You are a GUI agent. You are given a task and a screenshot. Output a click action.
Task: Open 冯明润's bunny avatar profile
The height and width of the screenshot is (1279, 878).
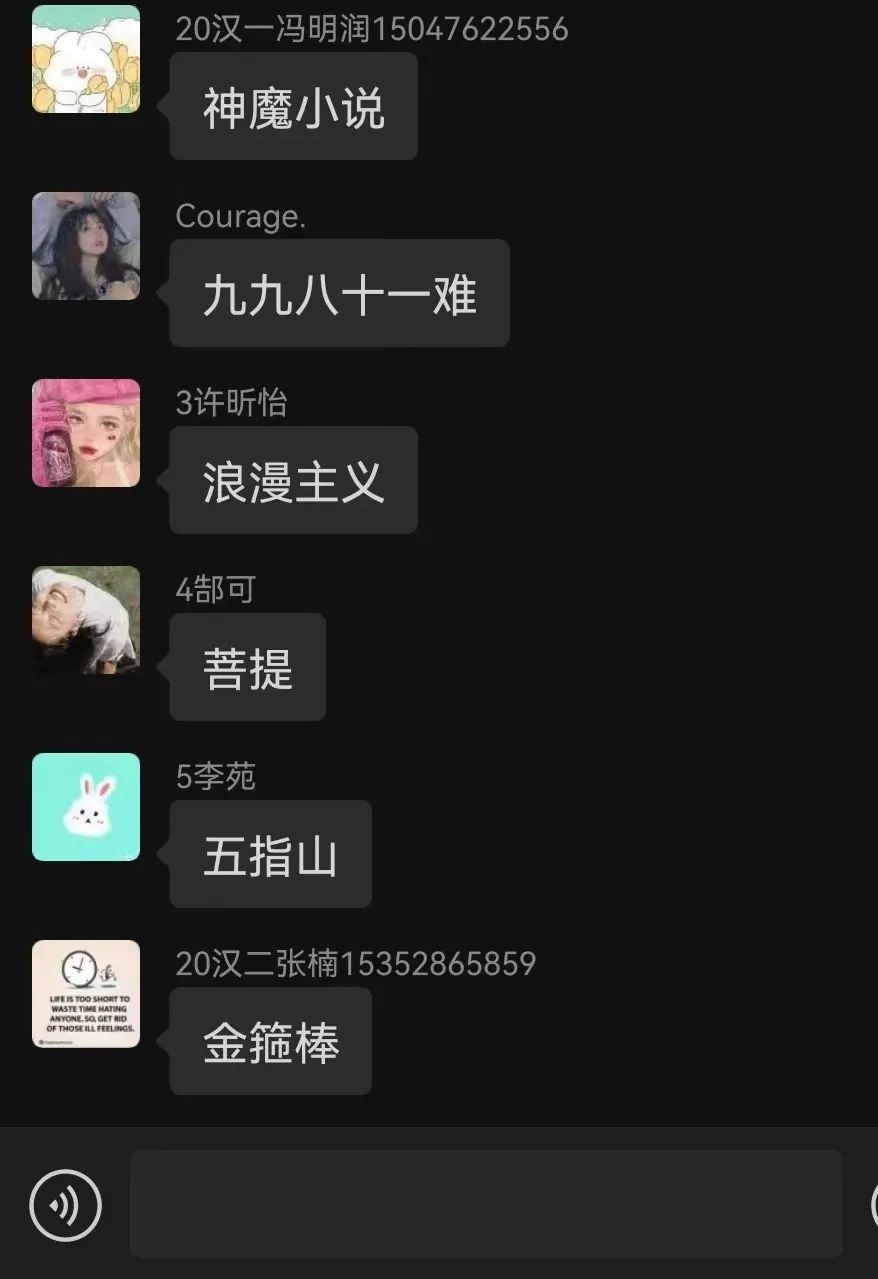(x=86, y=59)
